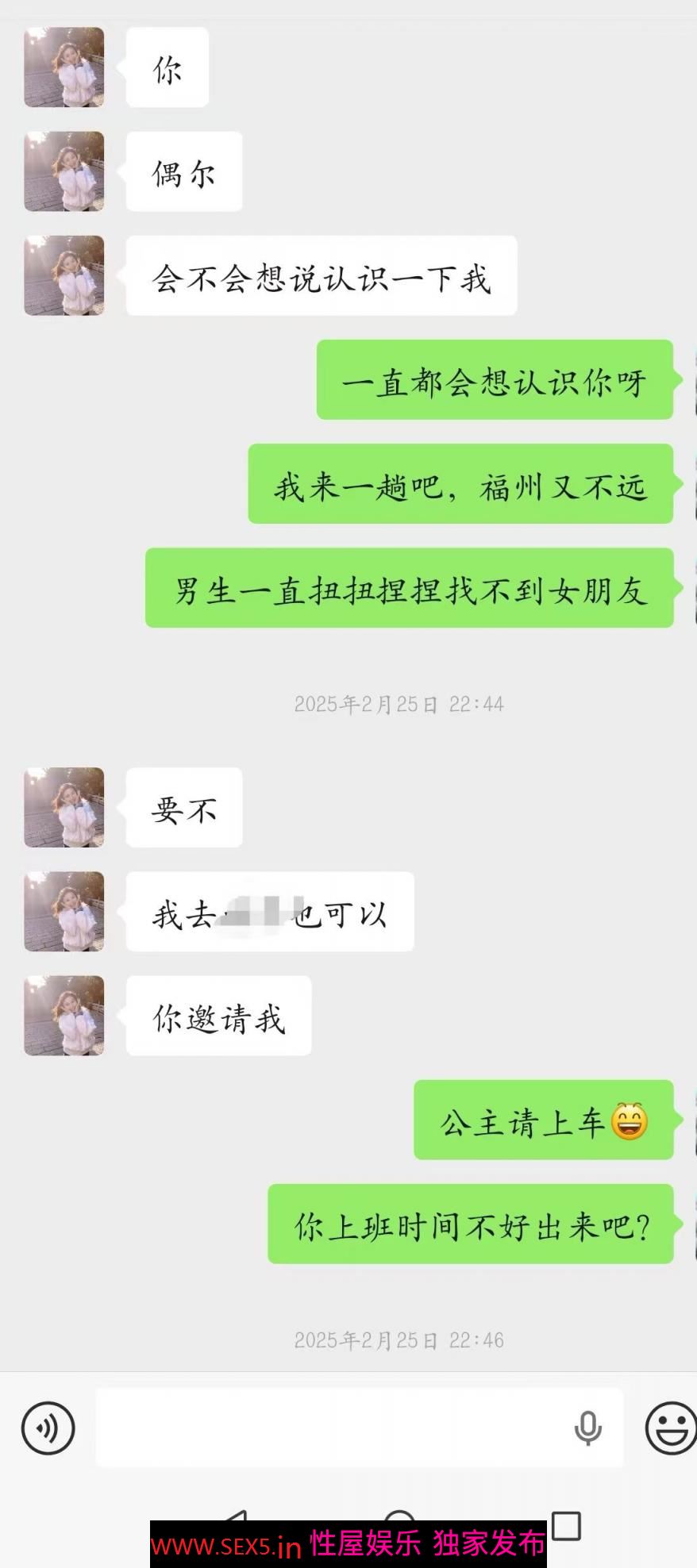Open the emoji picker
697x1568 pixels.
[x=670, y=1428]
